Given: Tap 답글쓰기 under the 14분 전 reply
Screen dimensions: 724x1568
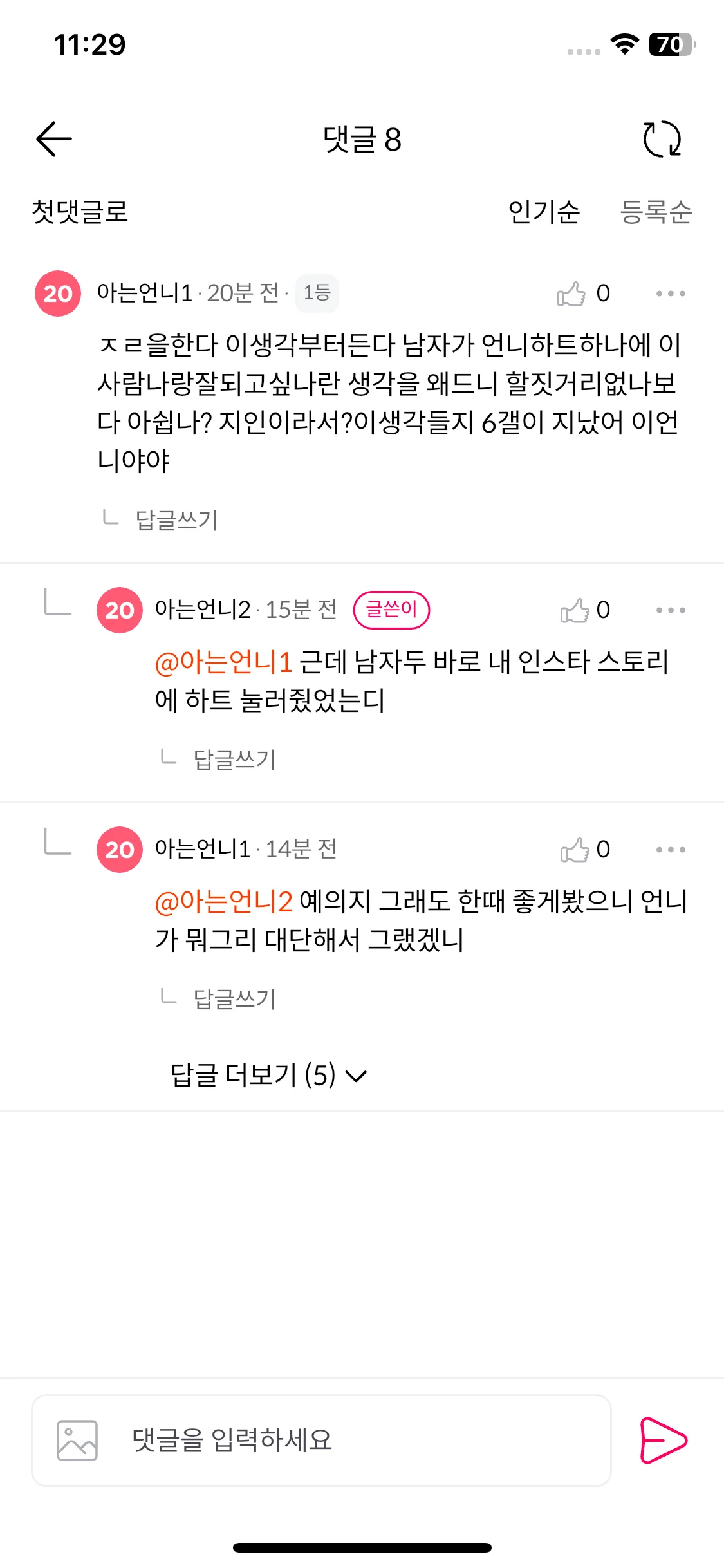Looking at the screenshot, I should pos(234,998).
